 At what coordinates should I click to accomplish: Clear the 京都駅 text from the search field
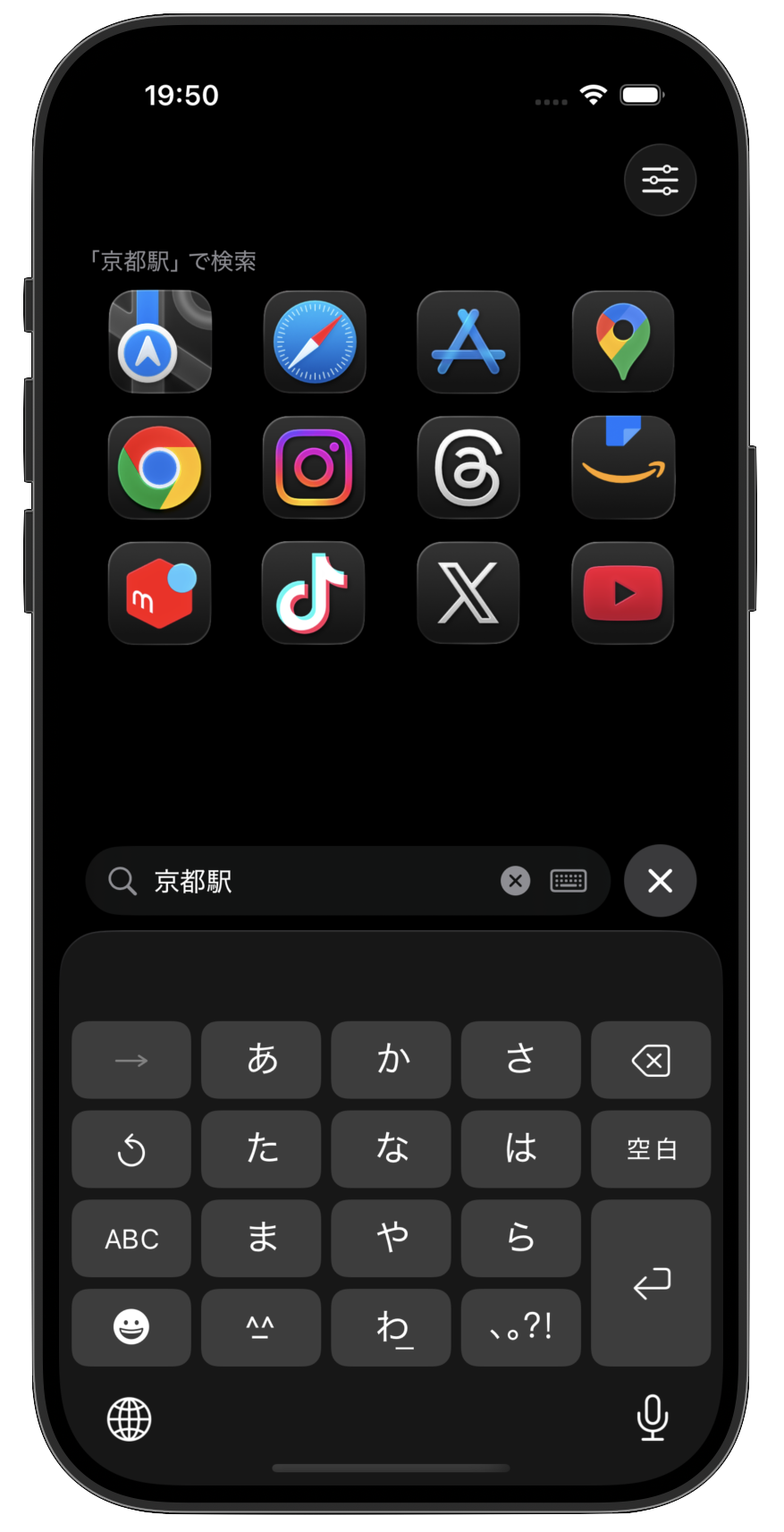point(515,881)
